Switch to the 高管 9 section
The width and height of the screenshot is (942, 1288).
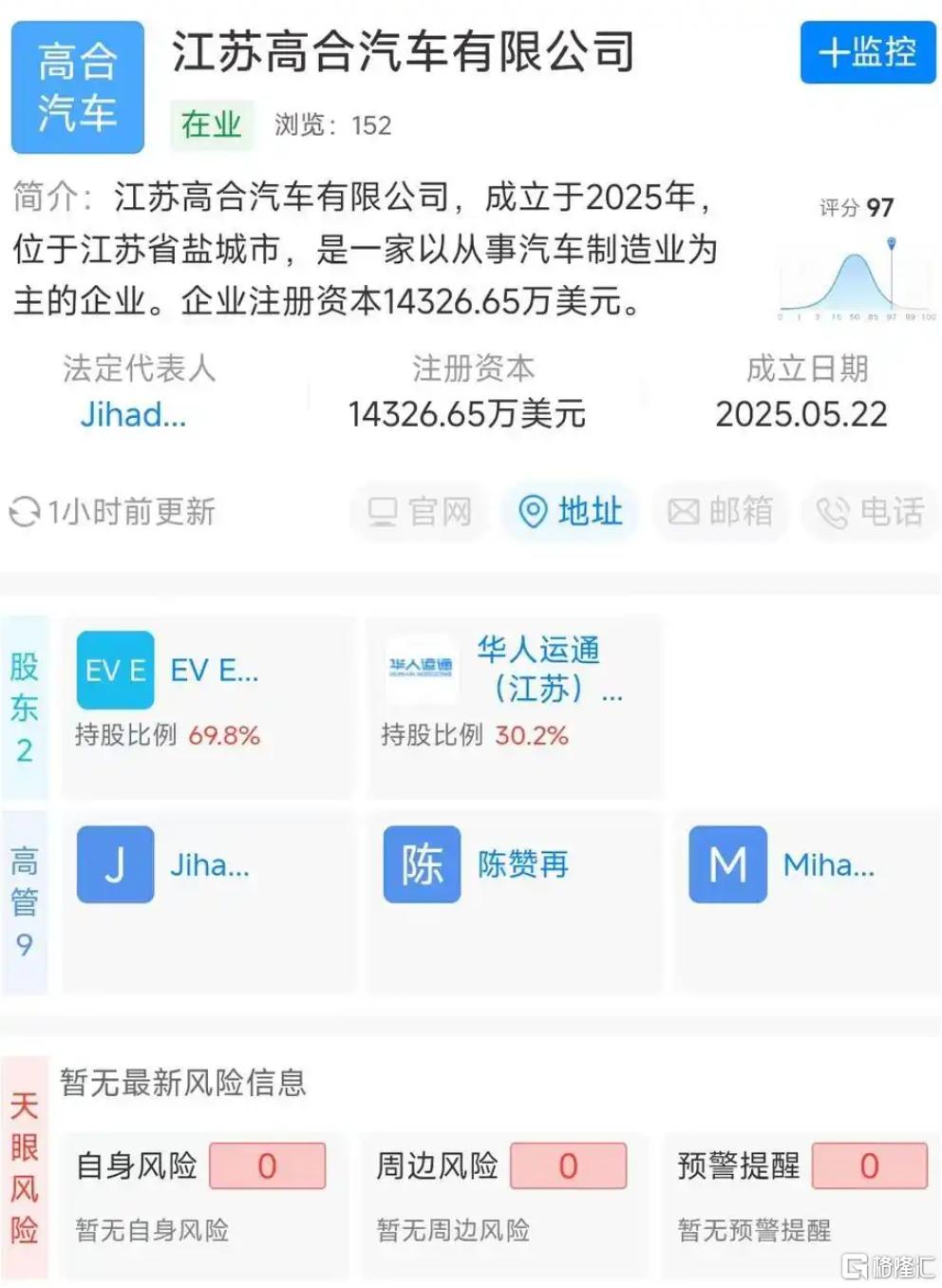(x=26, y=900)
